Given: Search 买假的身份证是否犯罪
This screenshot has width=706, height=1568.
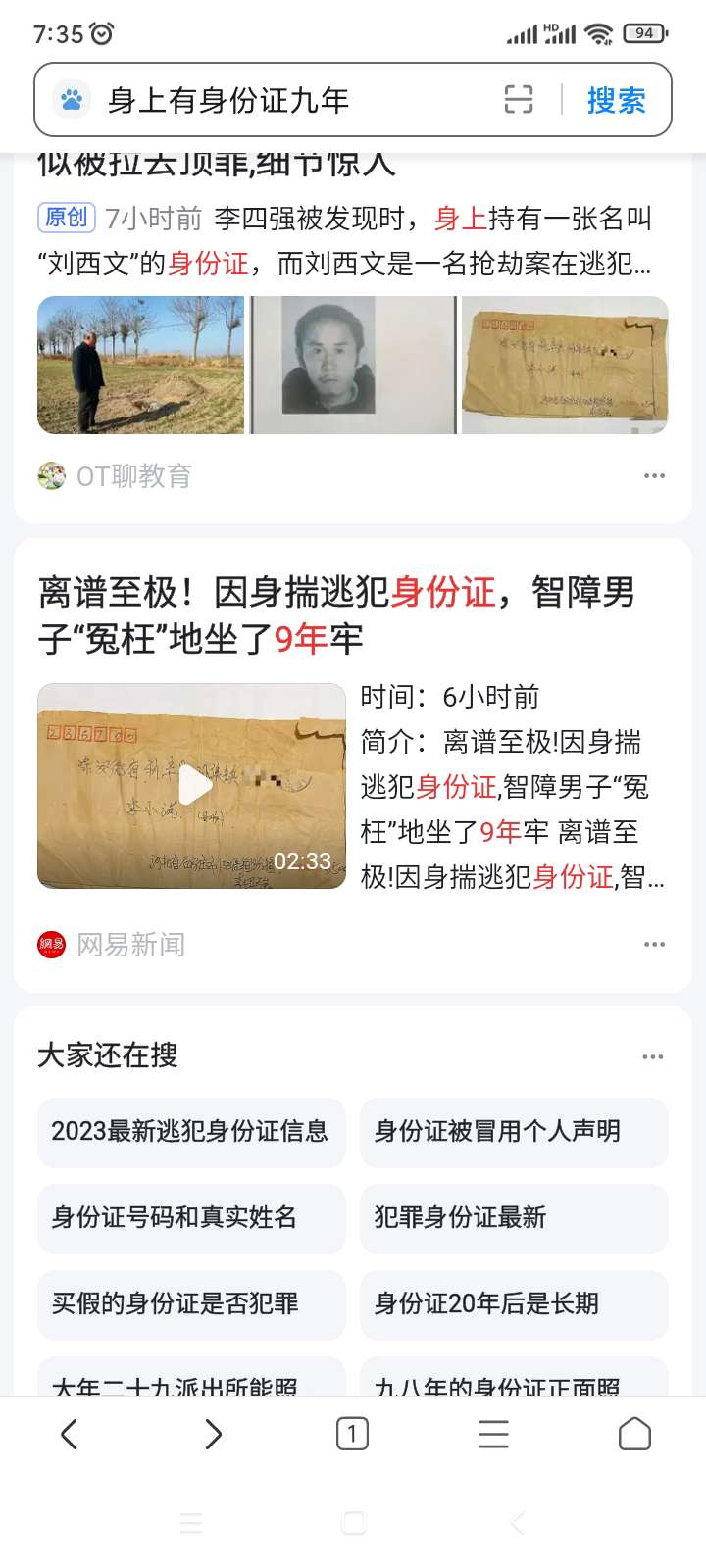Looking at the screenshot, I should (x=191, y=1304).
